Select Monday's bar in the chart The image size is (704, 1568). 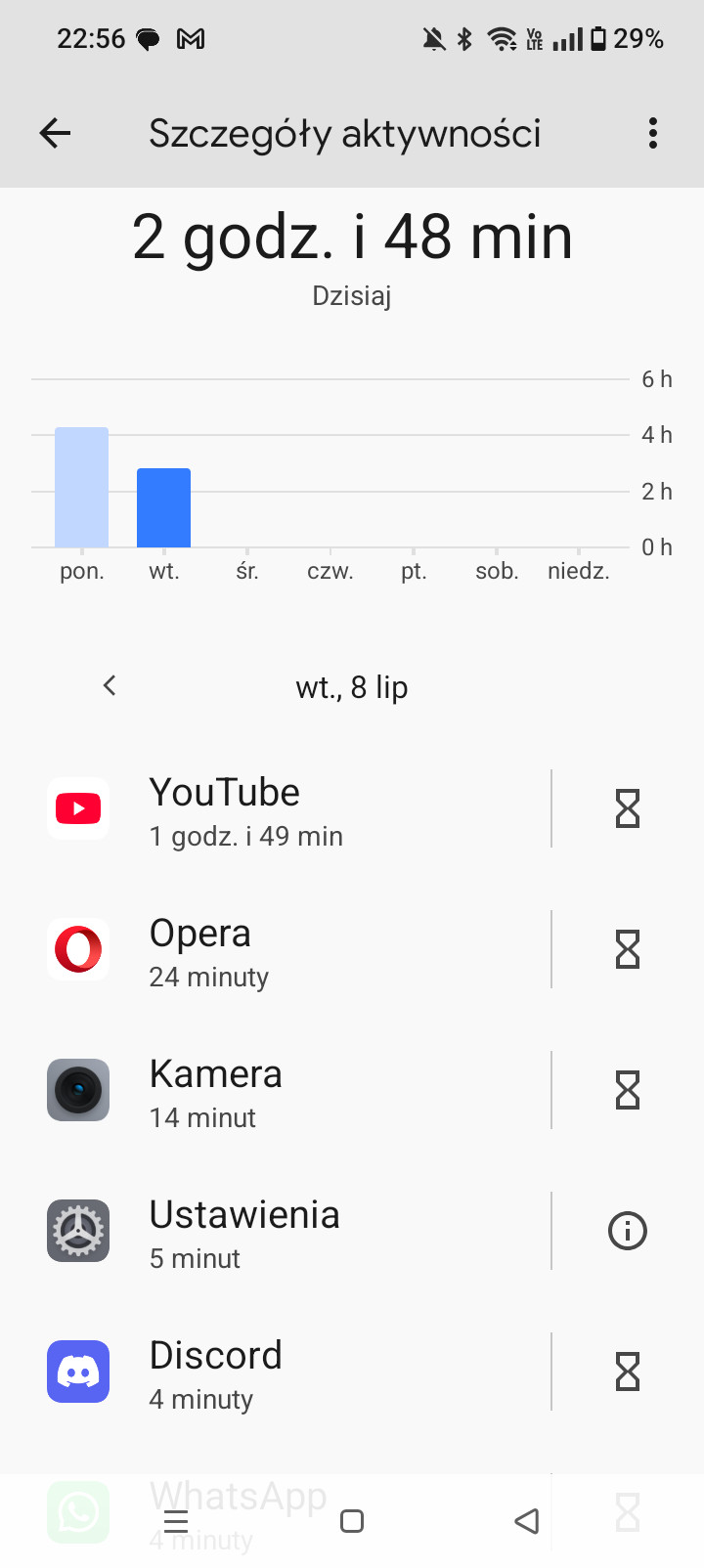81,487
